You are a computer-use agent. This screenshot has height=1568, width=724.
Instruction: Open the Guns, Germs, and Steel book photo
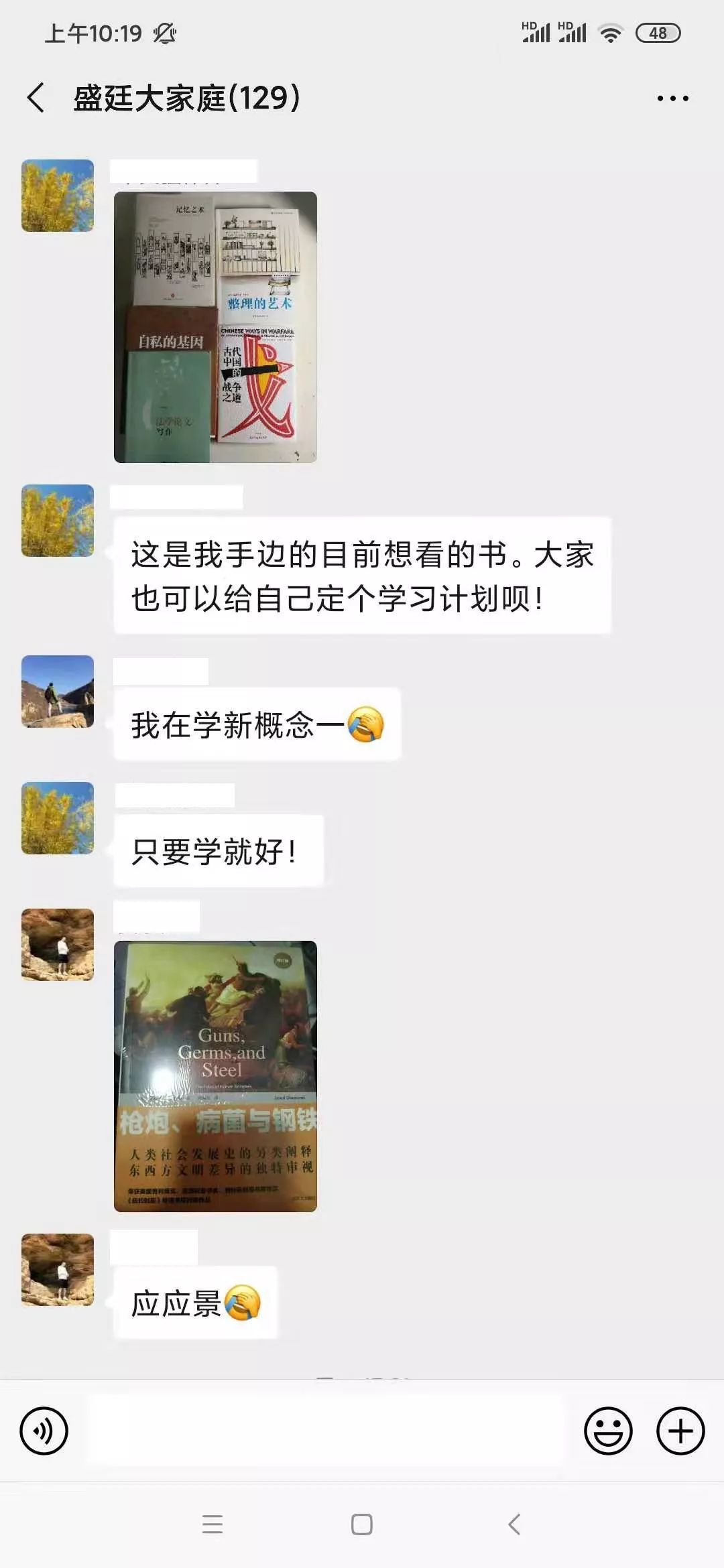tap(215, 1076)
